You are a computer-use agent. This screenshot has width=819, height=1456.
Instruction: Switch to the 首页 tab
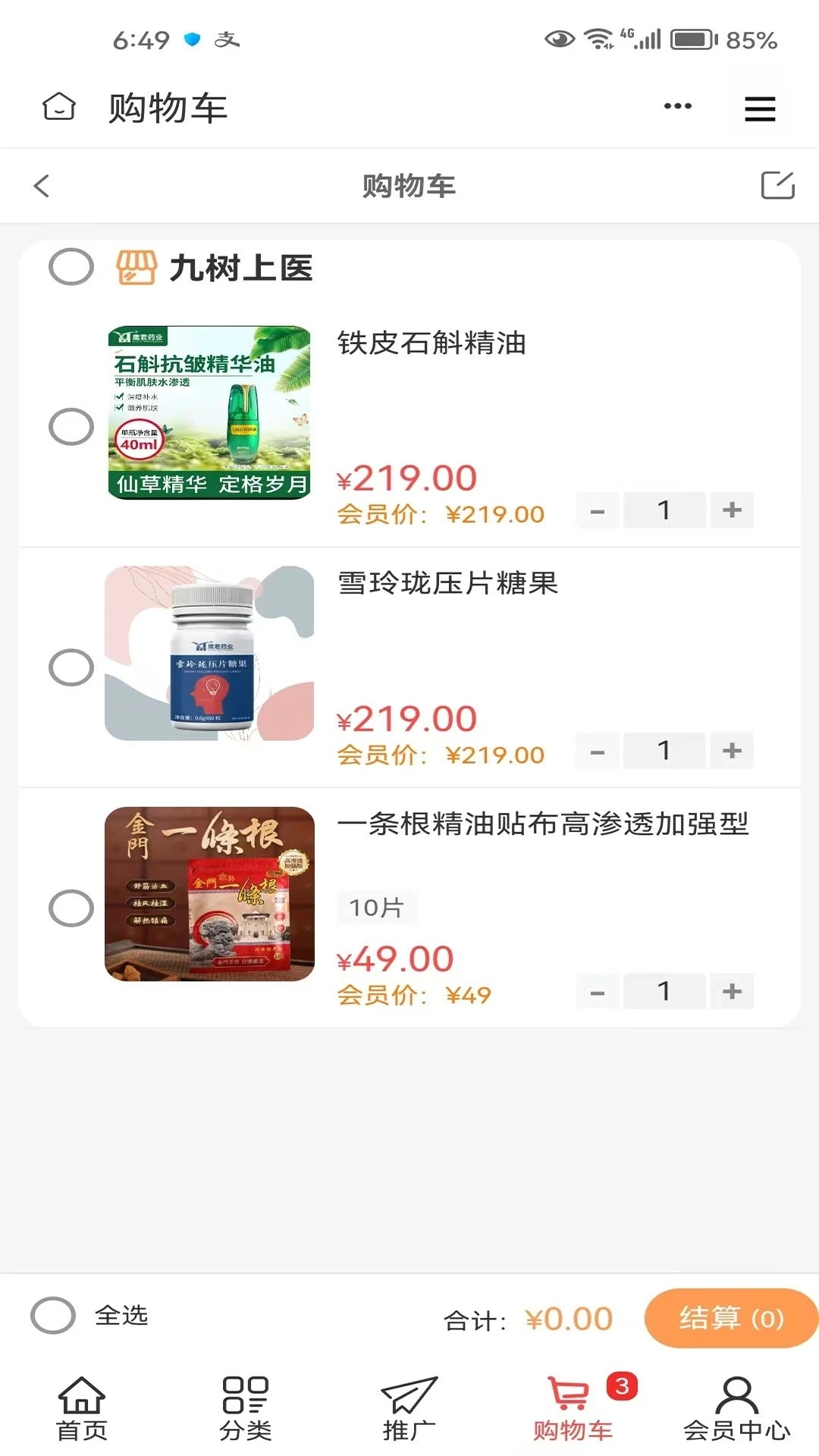pos(82,1408)
